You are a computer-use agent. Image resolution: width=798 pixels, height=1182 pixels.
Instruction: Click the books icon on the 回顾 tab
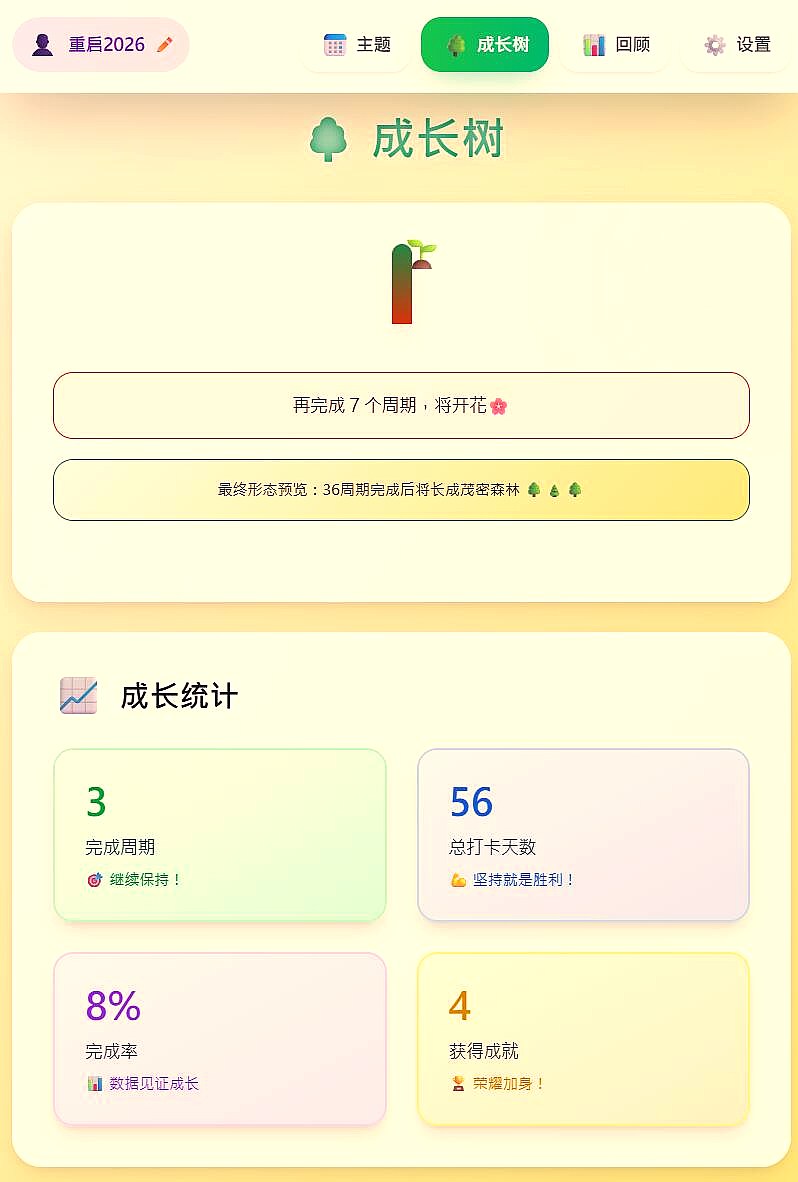[x=593, y=44]
